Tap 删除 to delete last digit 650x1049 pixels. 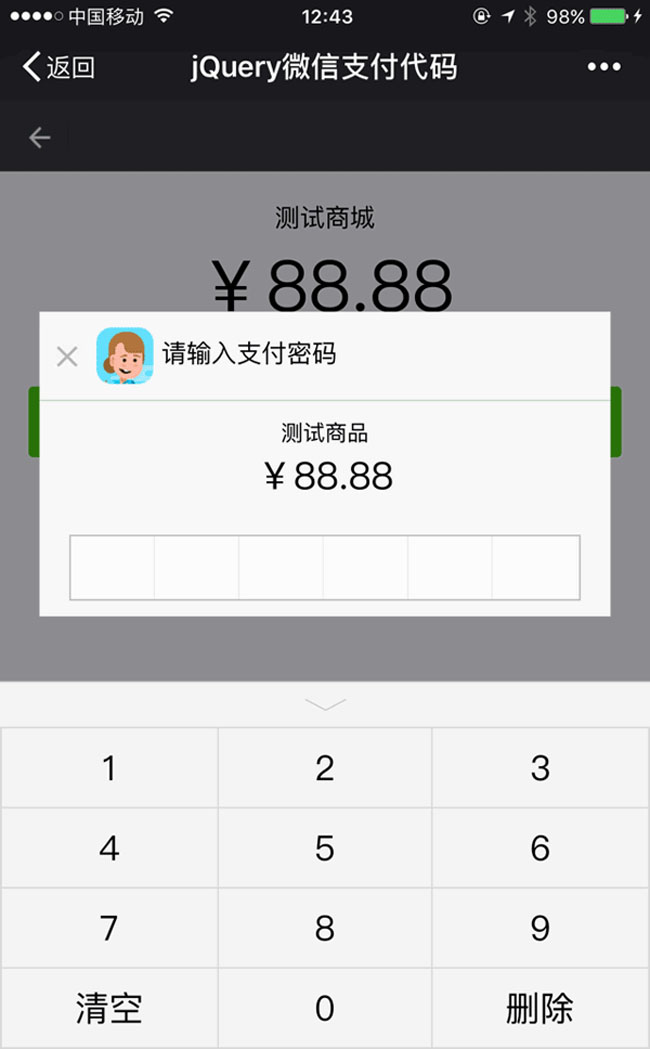tap(540, 1008)
